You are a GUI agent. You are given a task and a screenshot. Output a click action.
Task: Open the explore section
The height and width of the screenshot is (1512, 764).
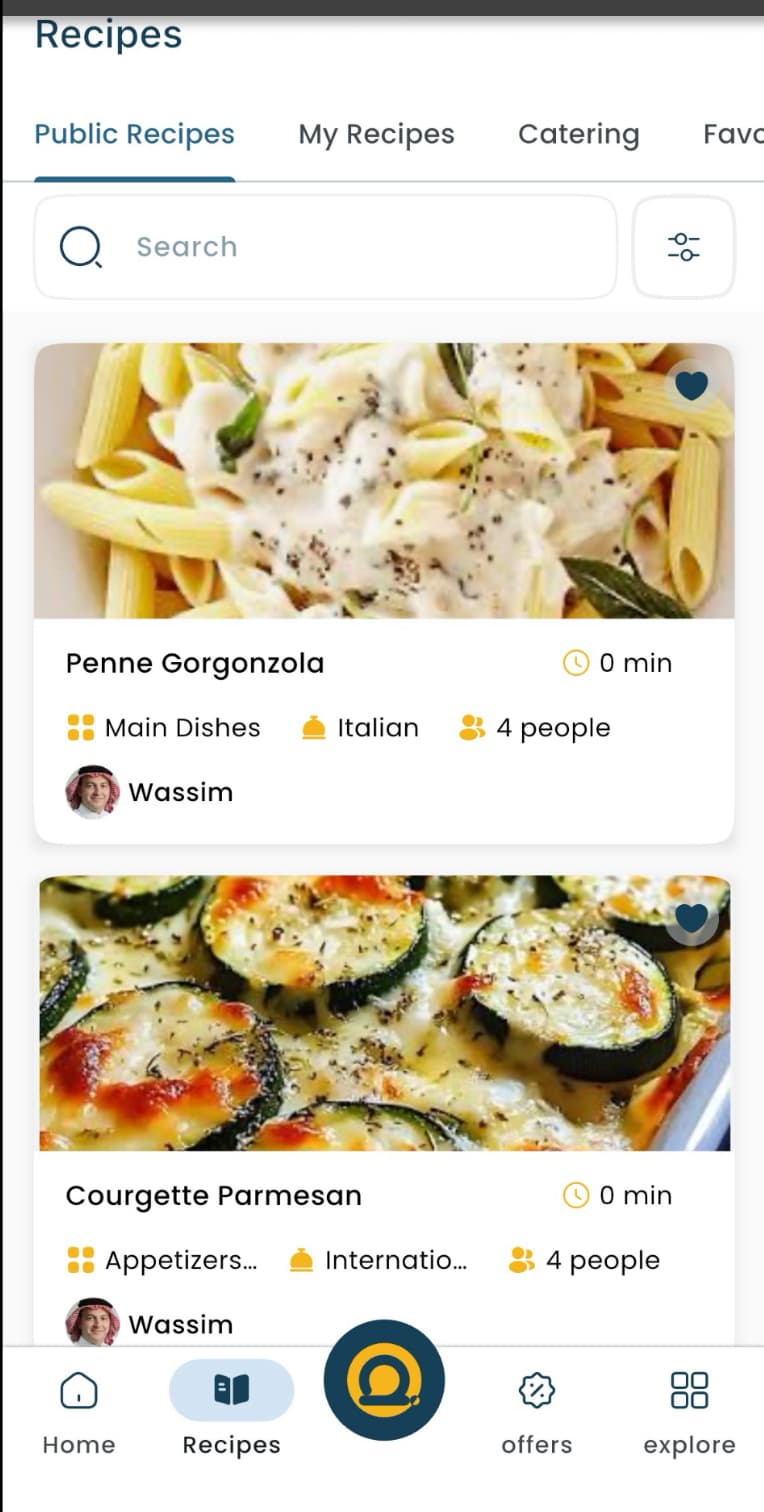click(689, 1408)
